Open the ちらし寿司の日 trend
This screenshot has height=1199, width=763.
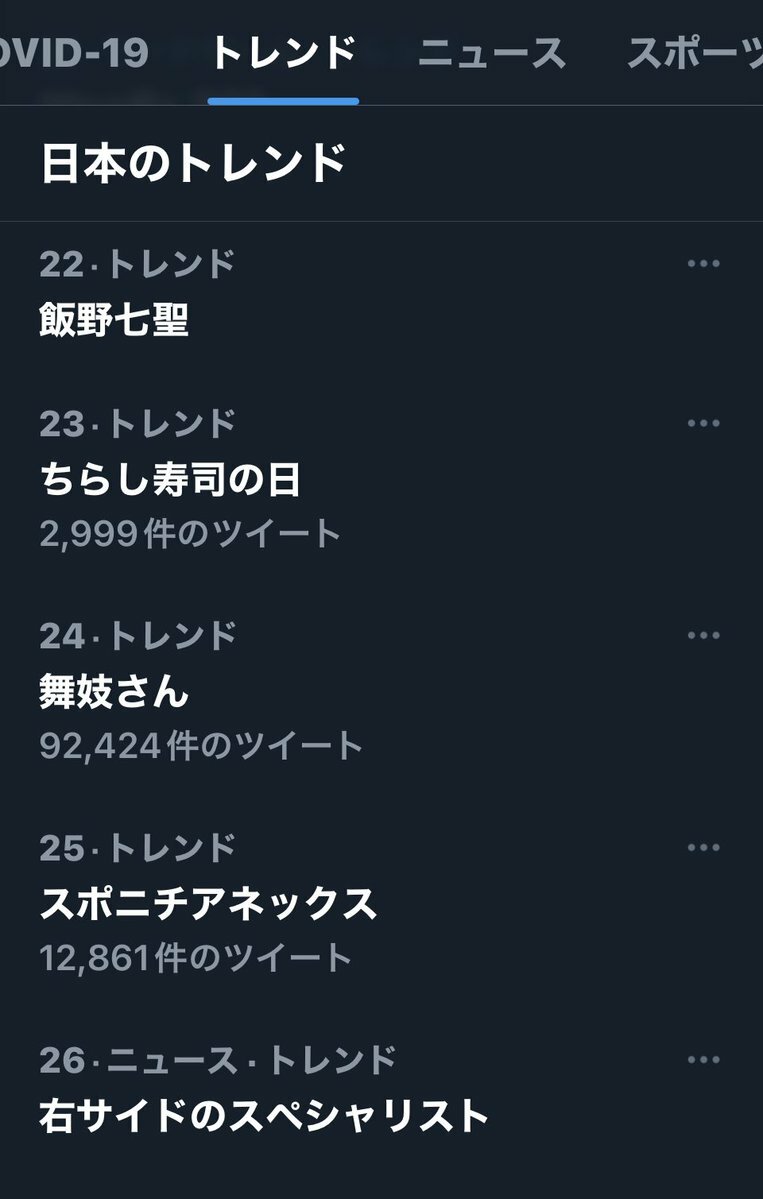[170, 480]
